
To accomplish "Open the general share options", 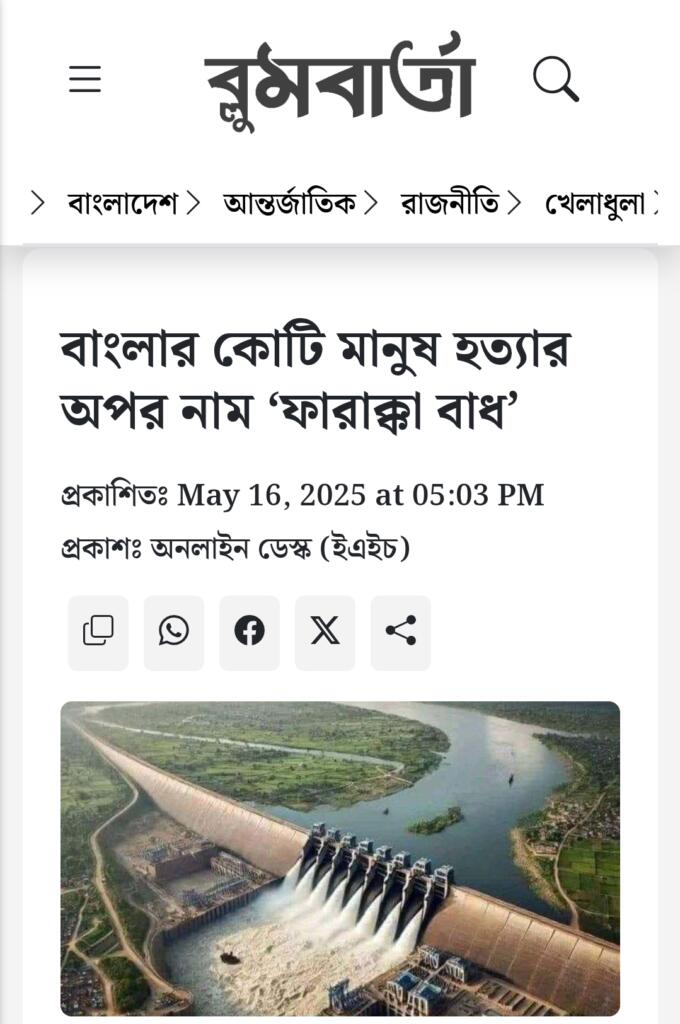I will coord(400,632).
